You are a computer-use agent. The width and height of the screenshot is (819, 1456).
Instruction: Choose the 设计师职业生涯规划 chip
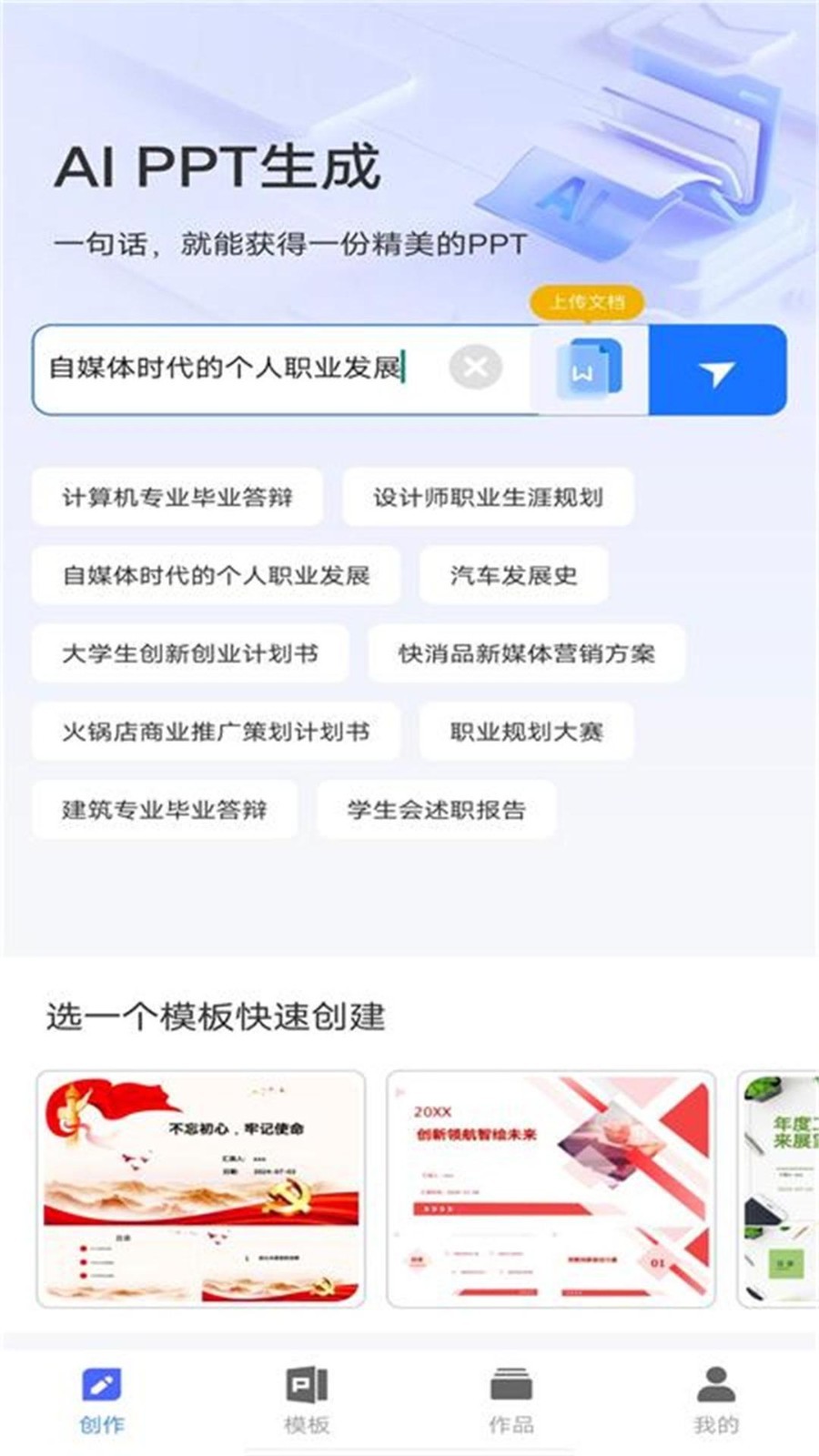click(488, 497)
